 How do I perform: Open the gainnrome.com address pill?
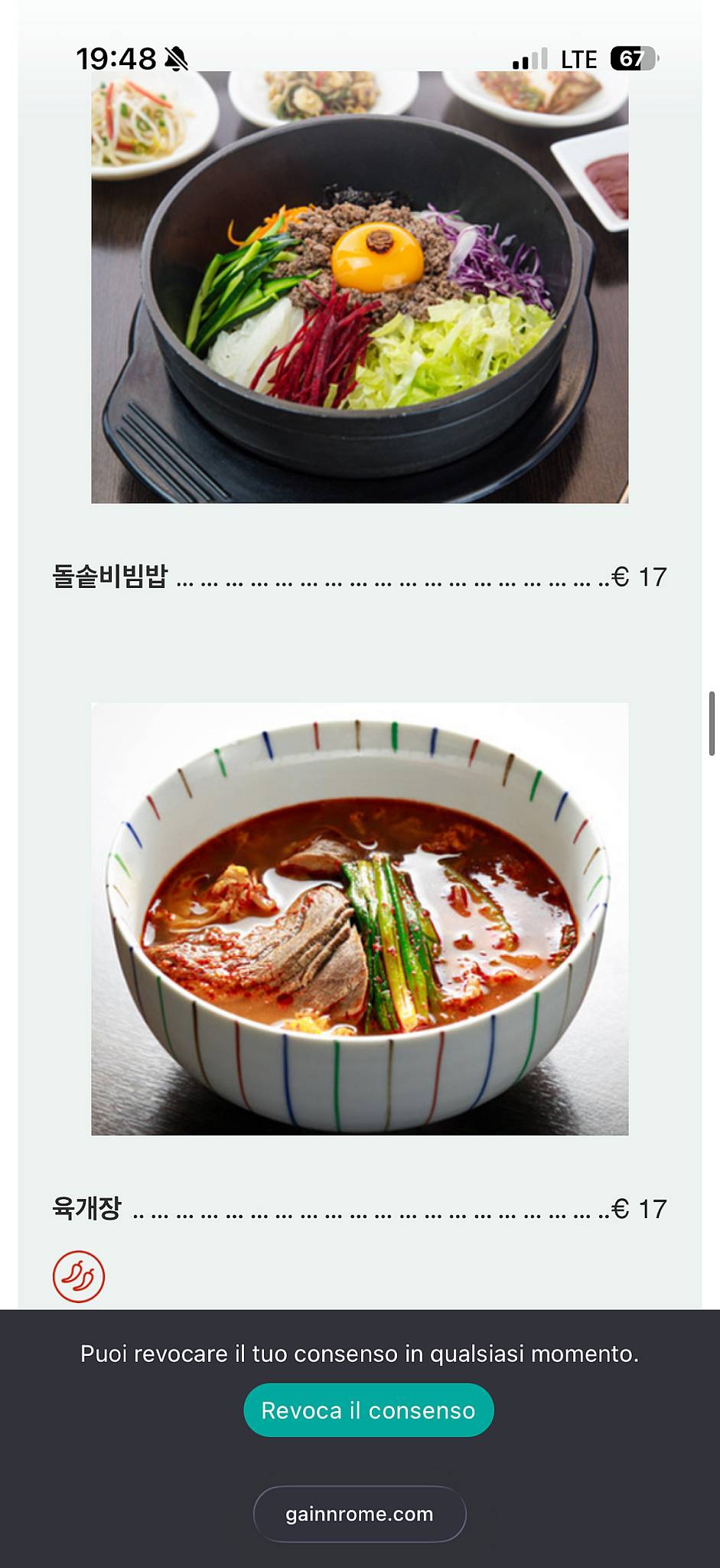[360, 1514]
